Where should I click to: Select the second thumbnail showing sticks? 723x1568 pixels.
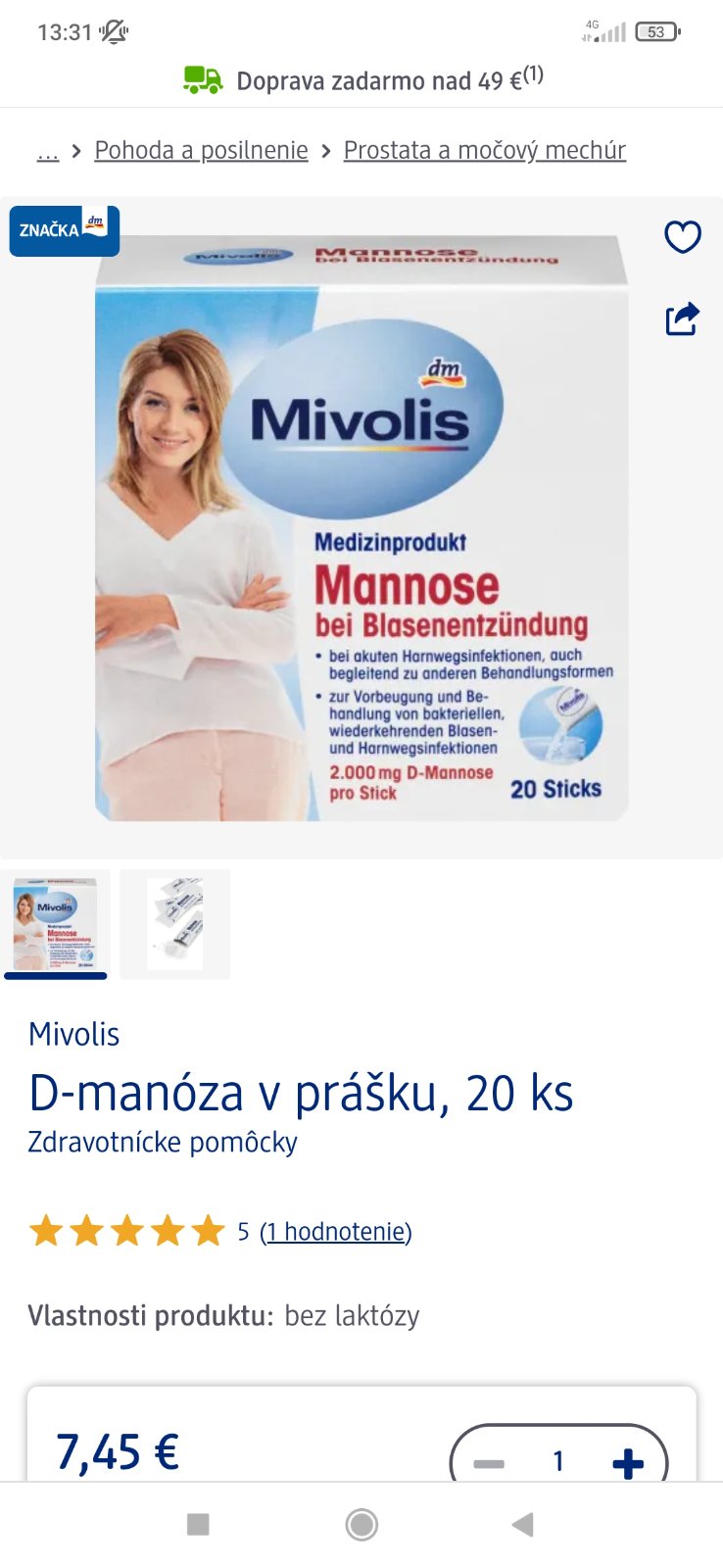pyautogui.click(x=175, y=924)
